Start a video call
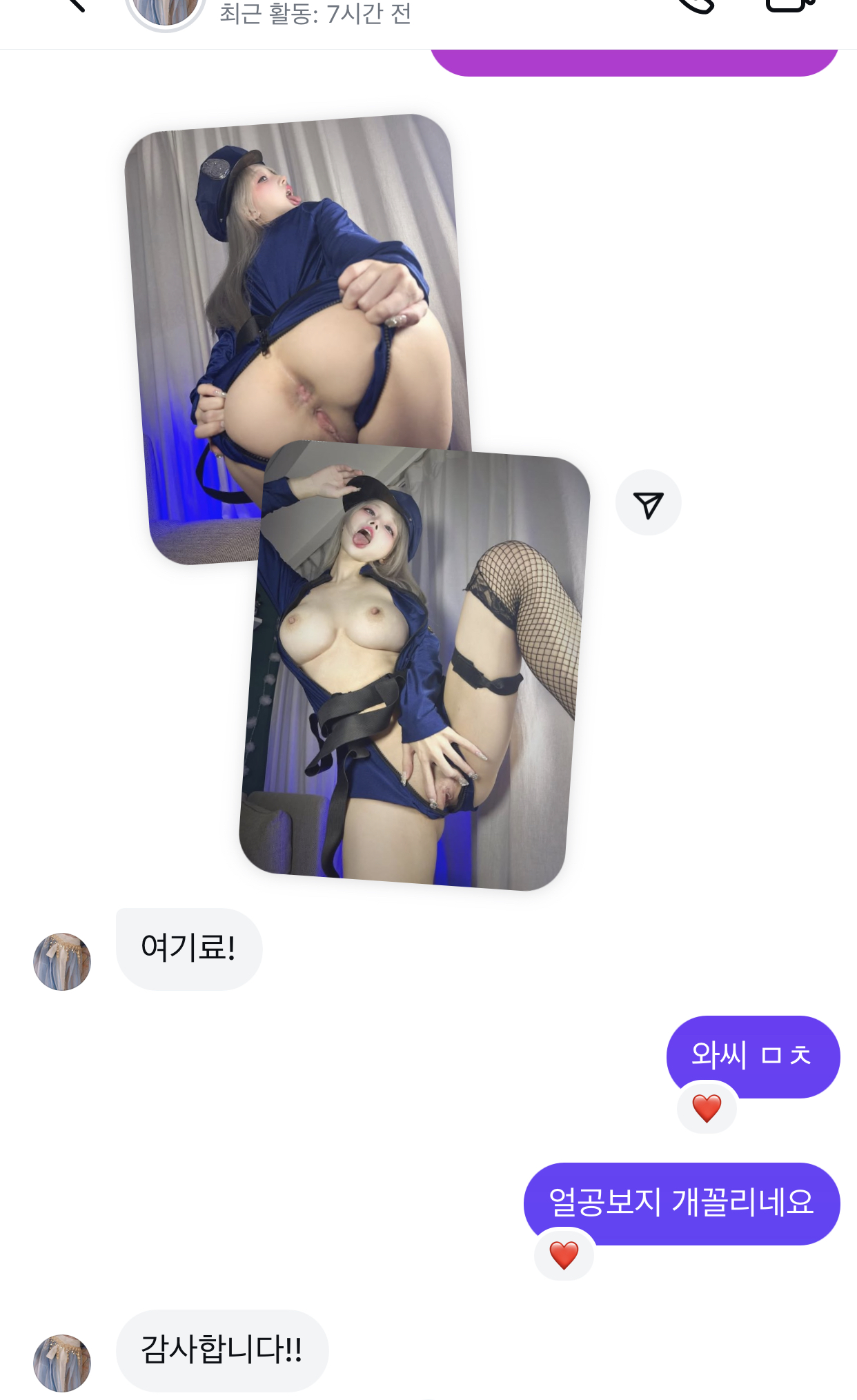 [790, 6]
